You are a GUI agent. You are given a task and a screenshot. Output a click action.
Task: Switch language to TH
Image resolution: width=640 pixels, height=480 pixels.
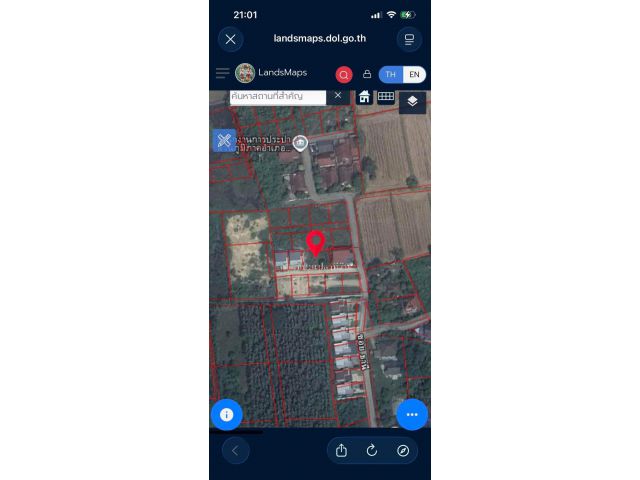(391, 74)
